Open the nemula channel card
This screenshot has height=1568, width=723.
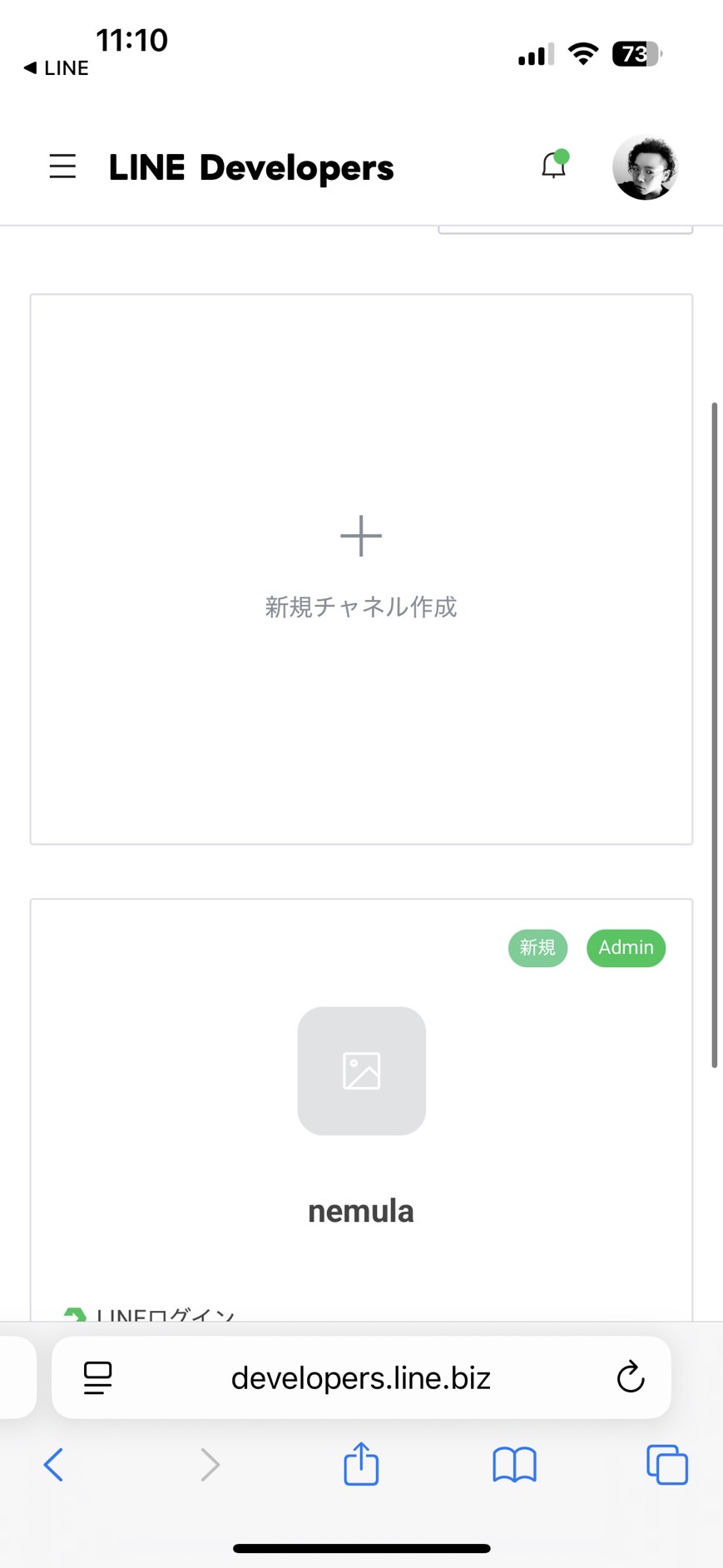point(361,1110)
